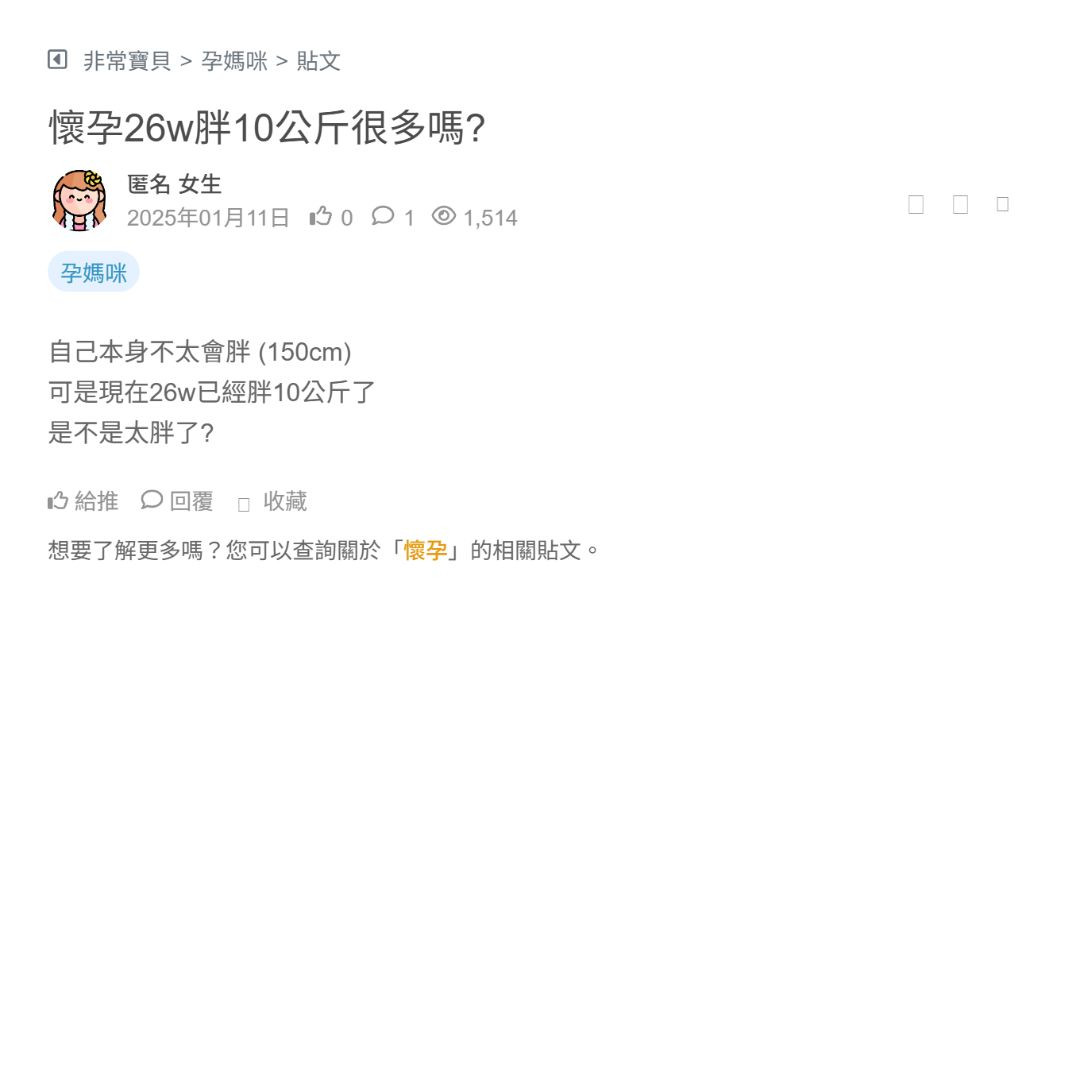Reply to the post with 回覆
Viewport: 1080px width, 1080px height.
click(178, 501)
